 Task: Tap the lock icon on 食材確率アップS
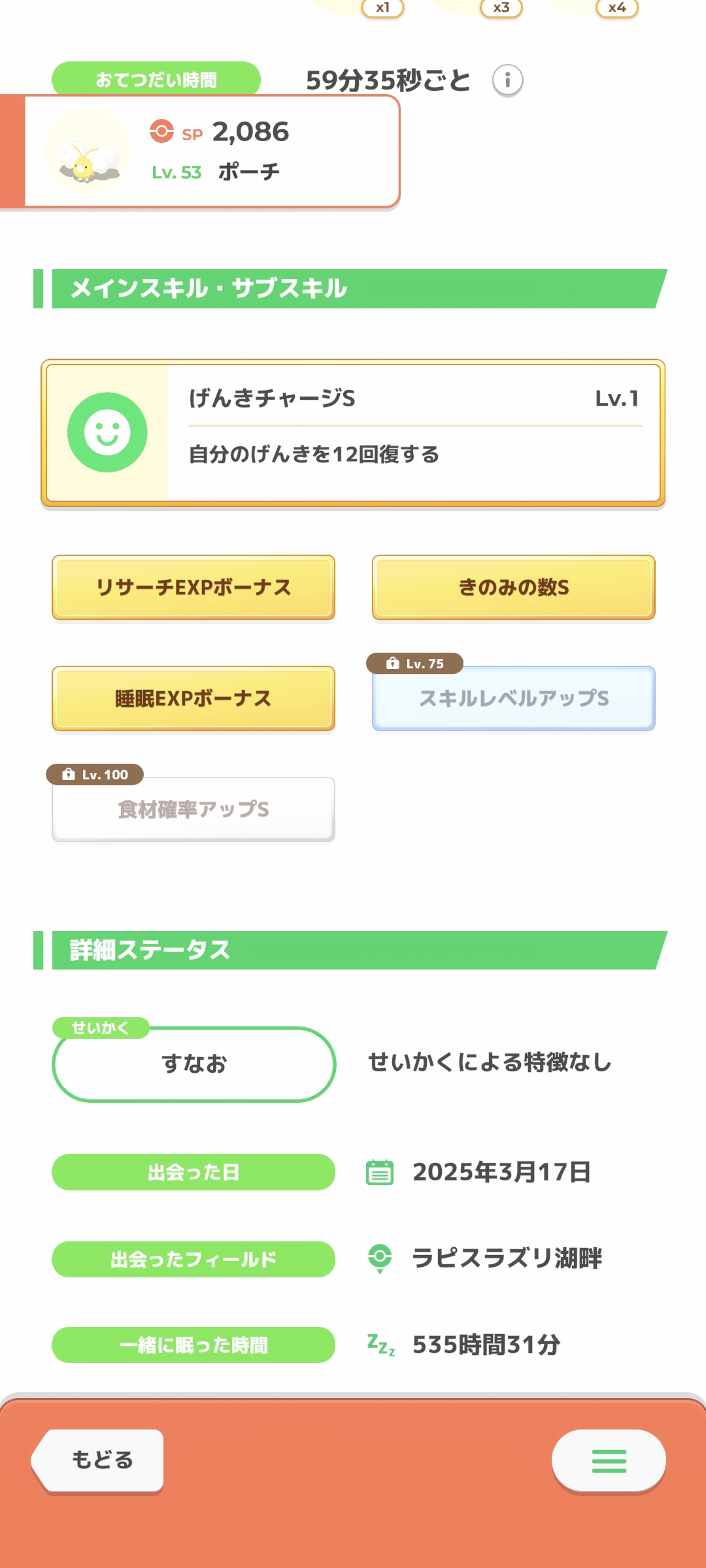coord(70,775)
